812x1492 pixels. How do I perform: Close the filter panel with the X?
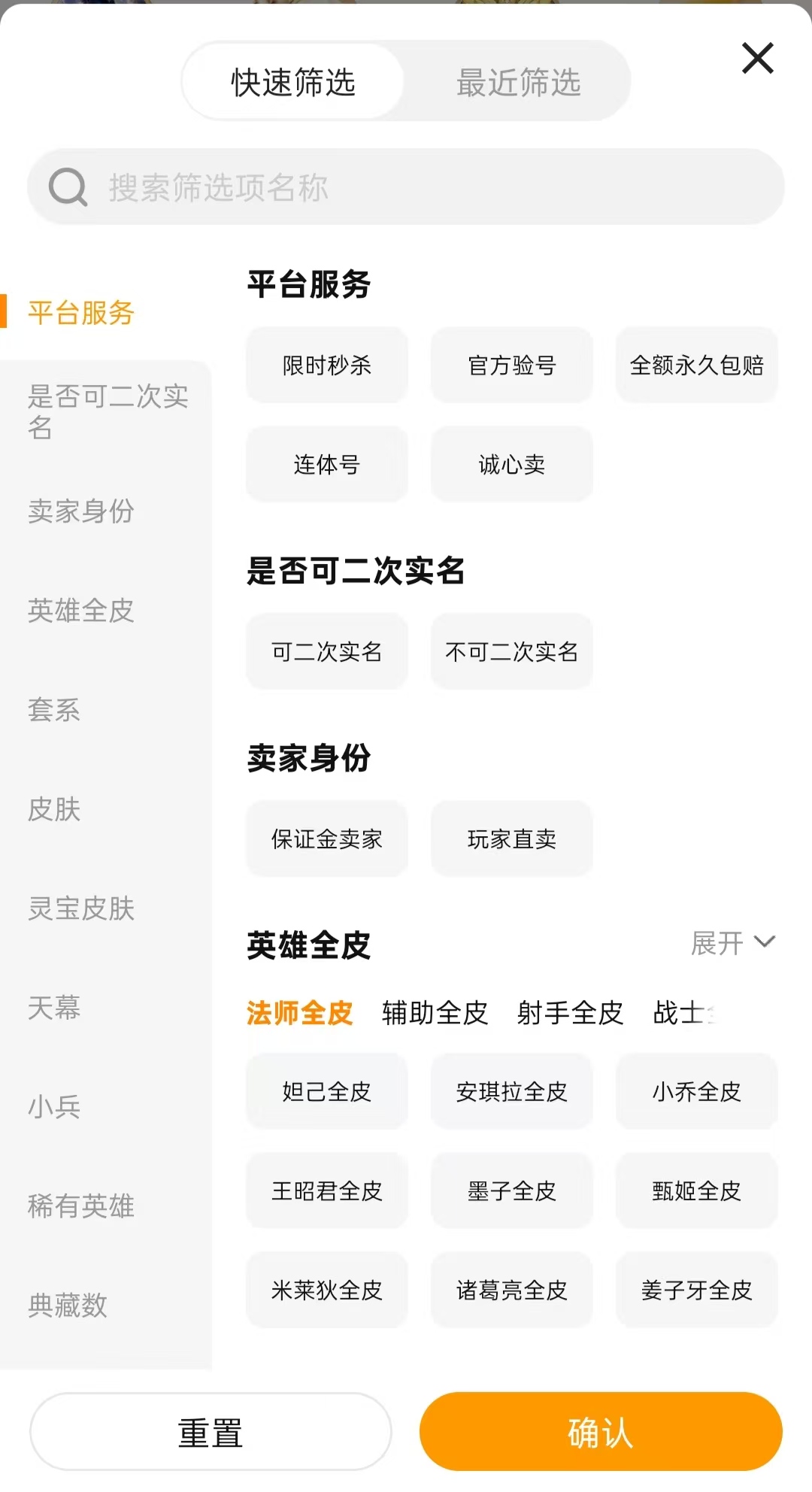tap(757, 58)
